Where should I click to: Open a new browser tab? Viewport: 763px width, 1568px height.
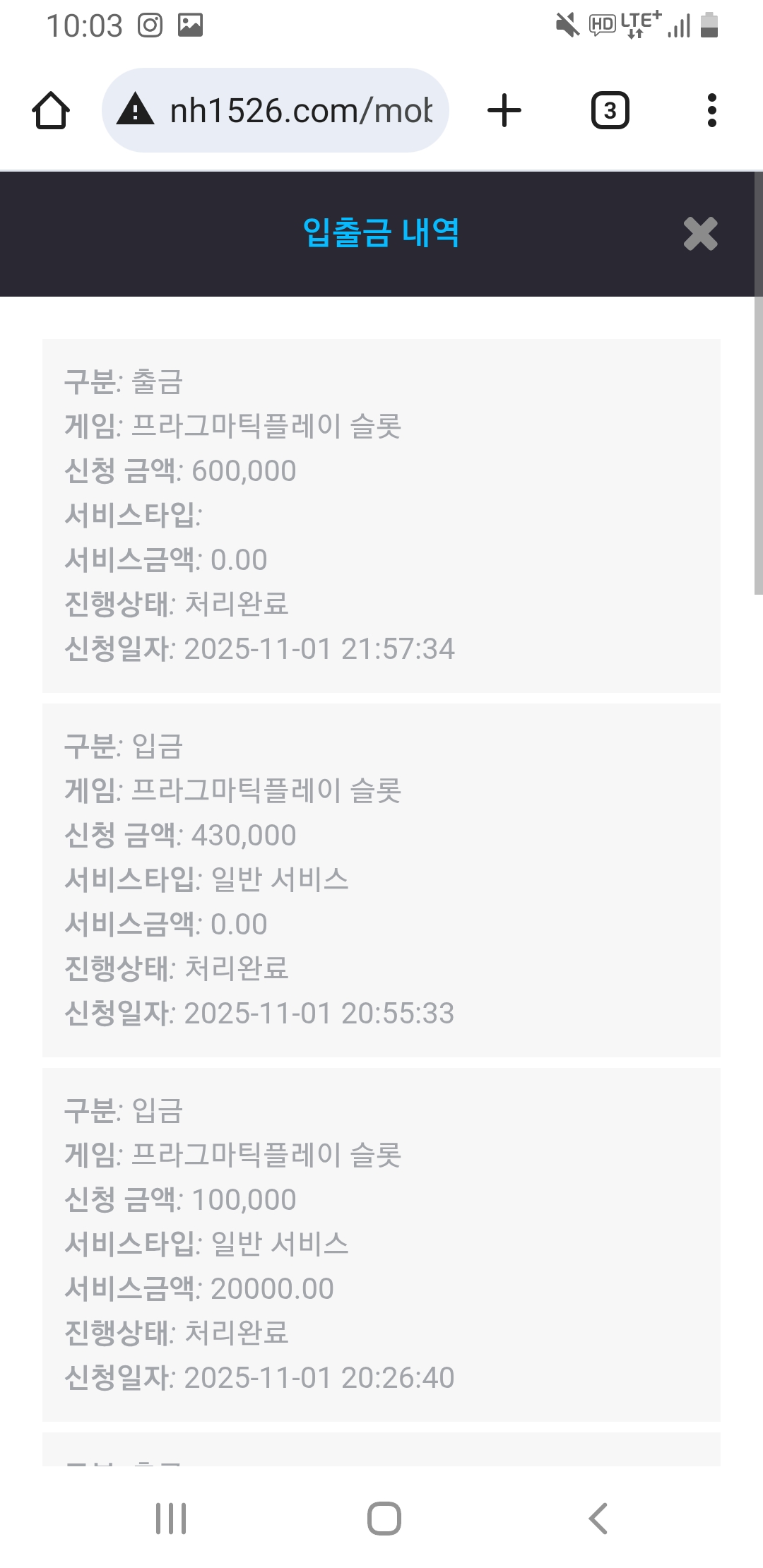pyautogui.click(x=503, y=109)
